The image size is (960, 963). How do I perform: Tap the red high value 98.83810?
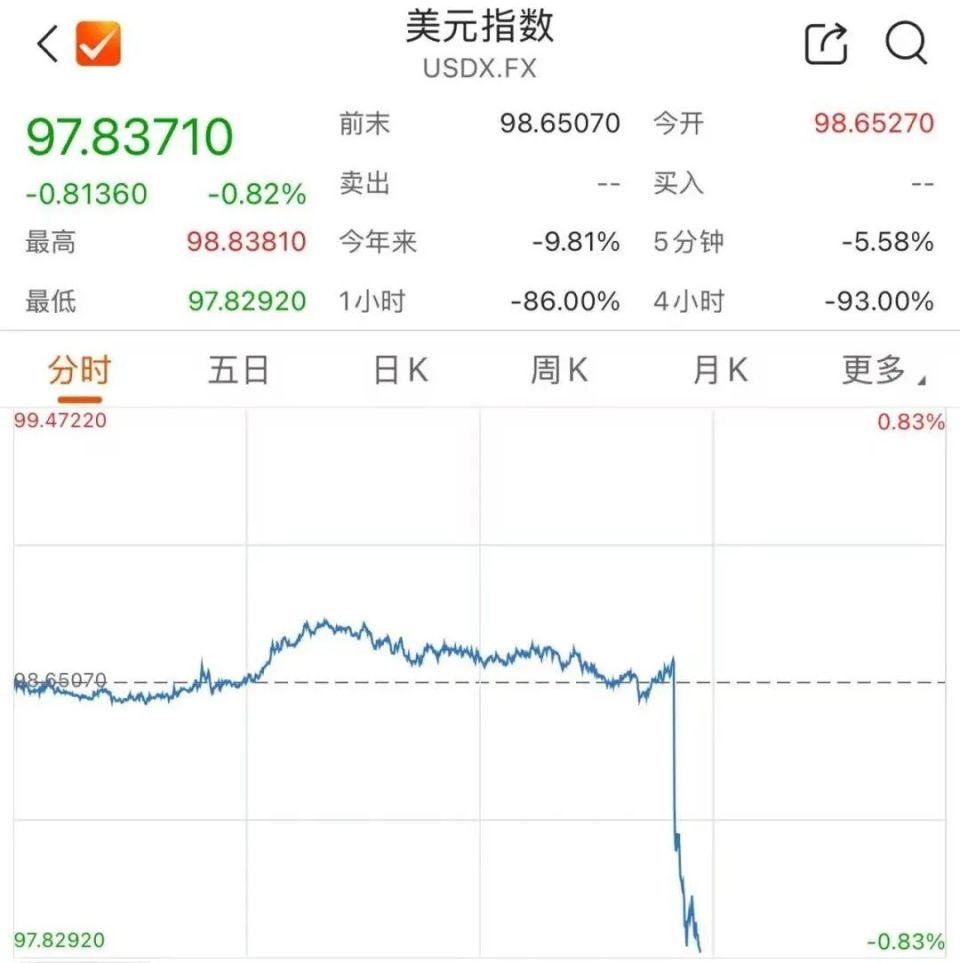click(x=246, y=242)
